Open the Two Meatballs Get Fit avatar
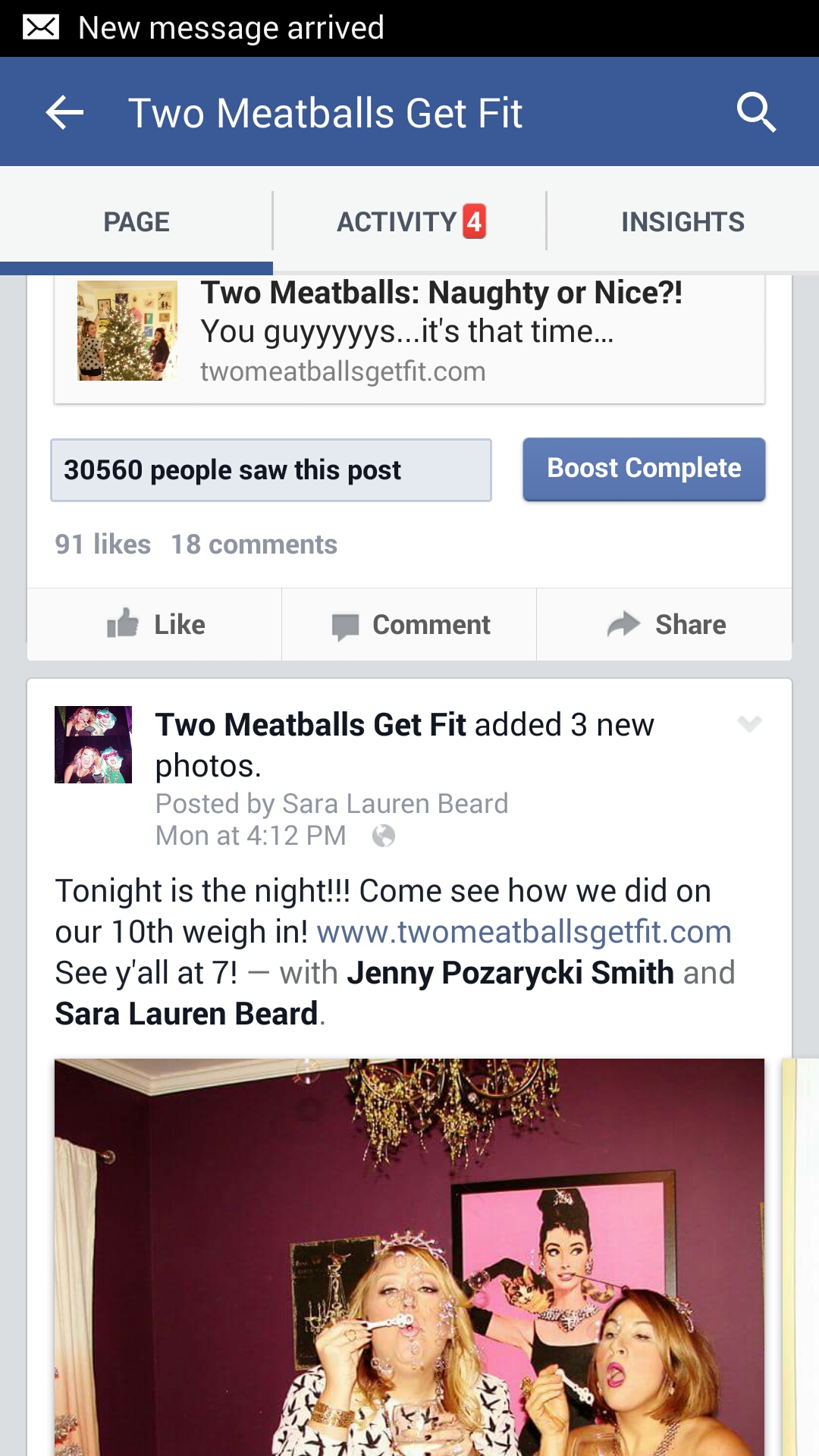The height and width of the screenshot is (1456, 819). (x=93, y=745)
